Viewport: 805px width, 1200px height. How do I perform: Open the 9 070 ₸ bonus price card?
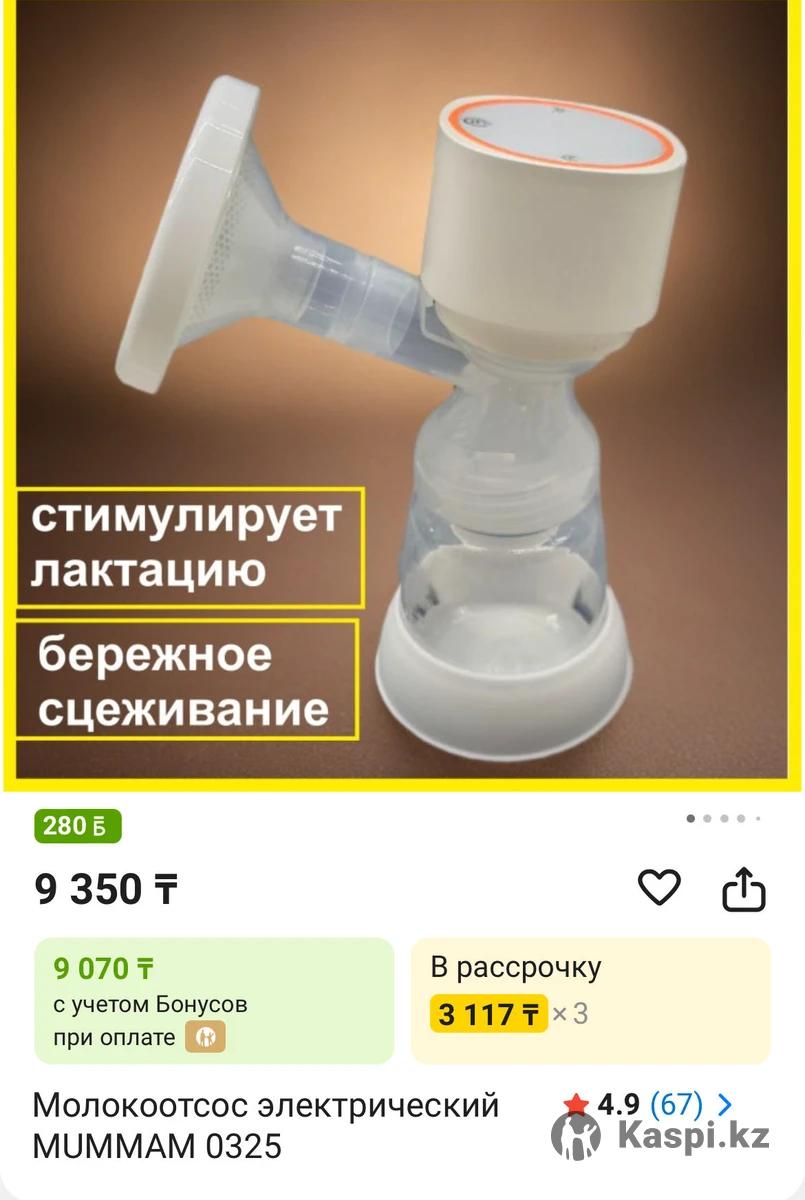pos(214,1000)
